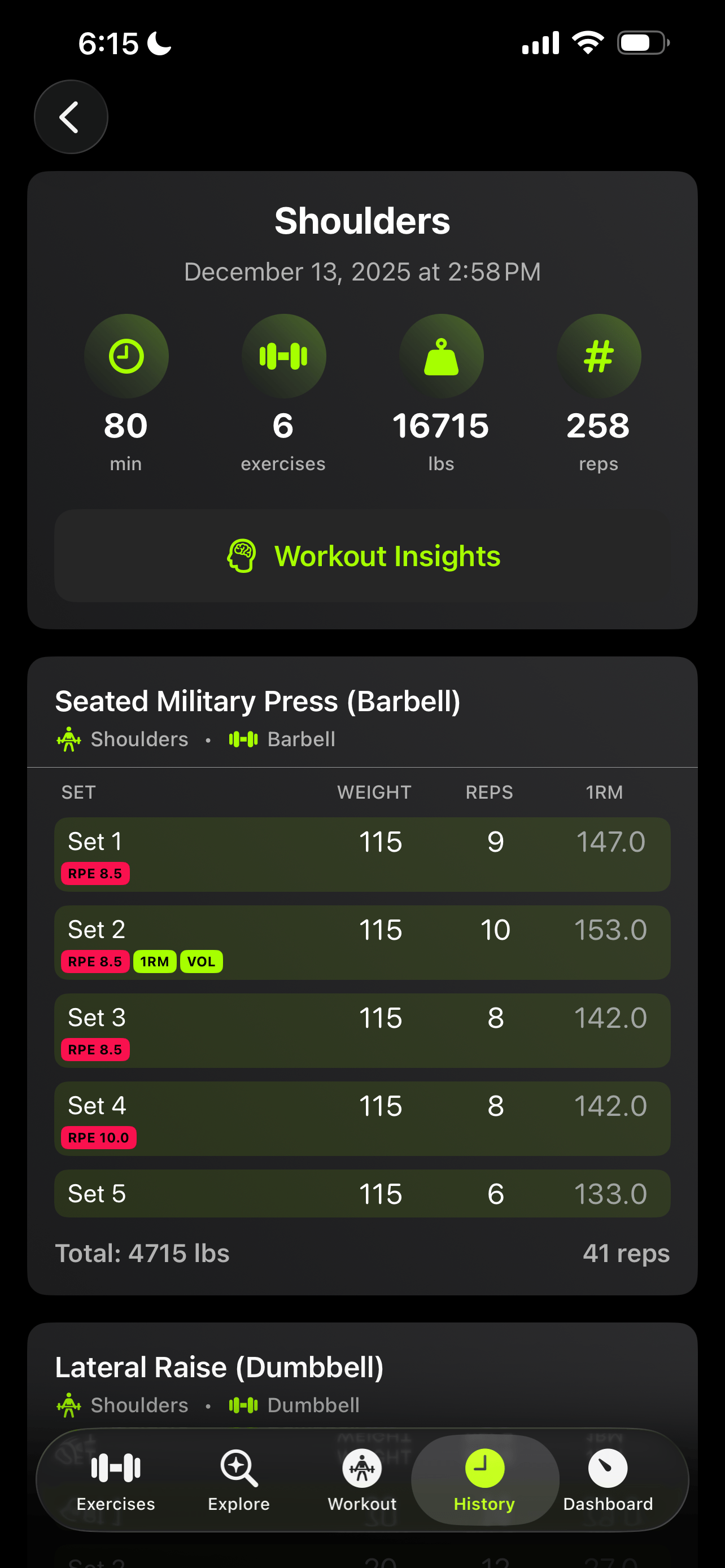The width and height of the screenshot is (725, 1568).
Task: Click the kettlebell weight icon above 16715
Action: coord(442,356)
